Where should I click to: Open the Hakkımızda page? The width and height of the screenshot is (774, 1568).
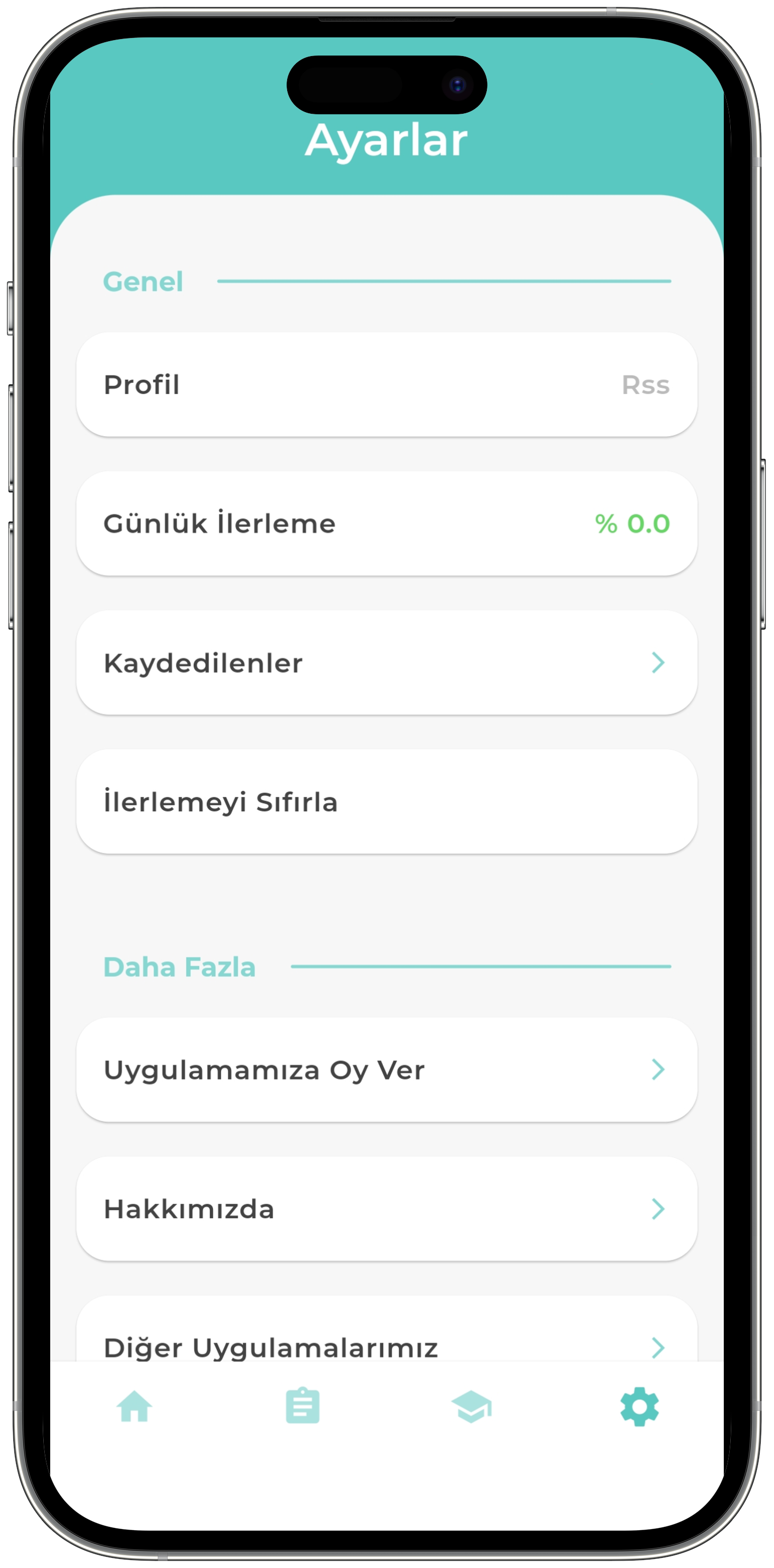point(386,1209)
